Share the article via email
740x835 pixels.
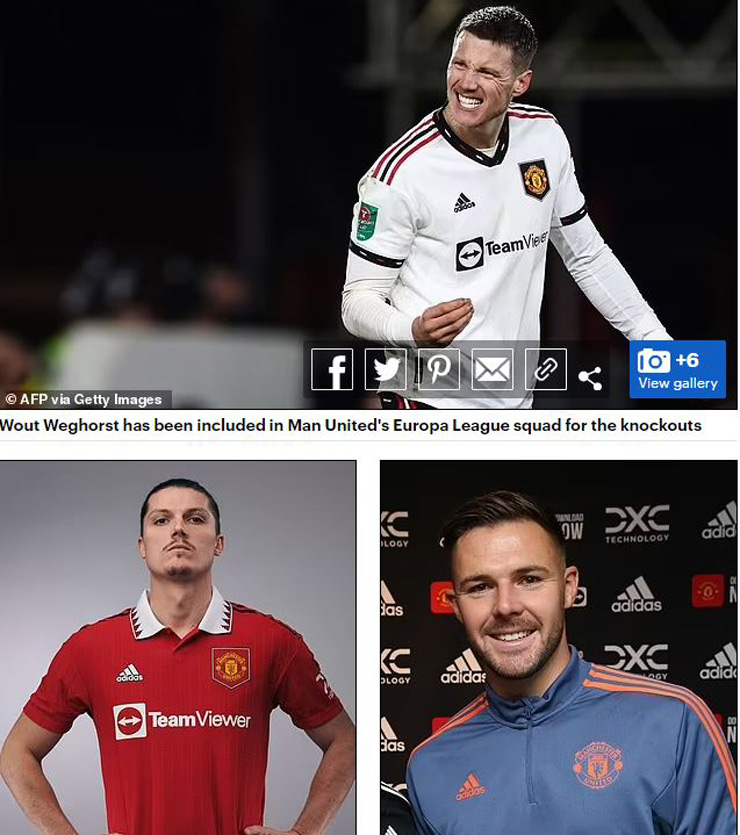[492, 370]
